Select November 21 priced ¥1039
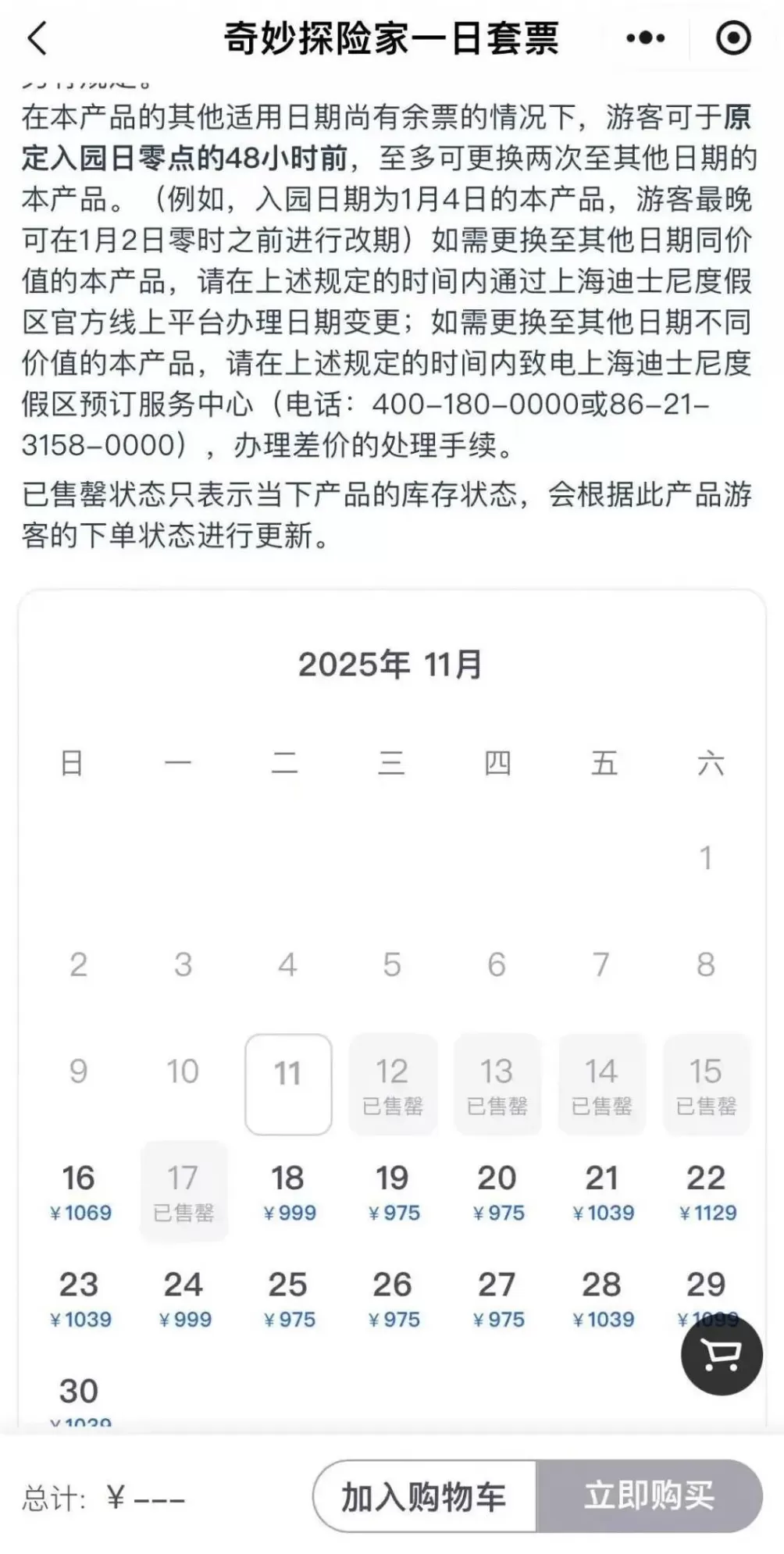Viewport: 784px width, 1554px height. point(602,1191)
